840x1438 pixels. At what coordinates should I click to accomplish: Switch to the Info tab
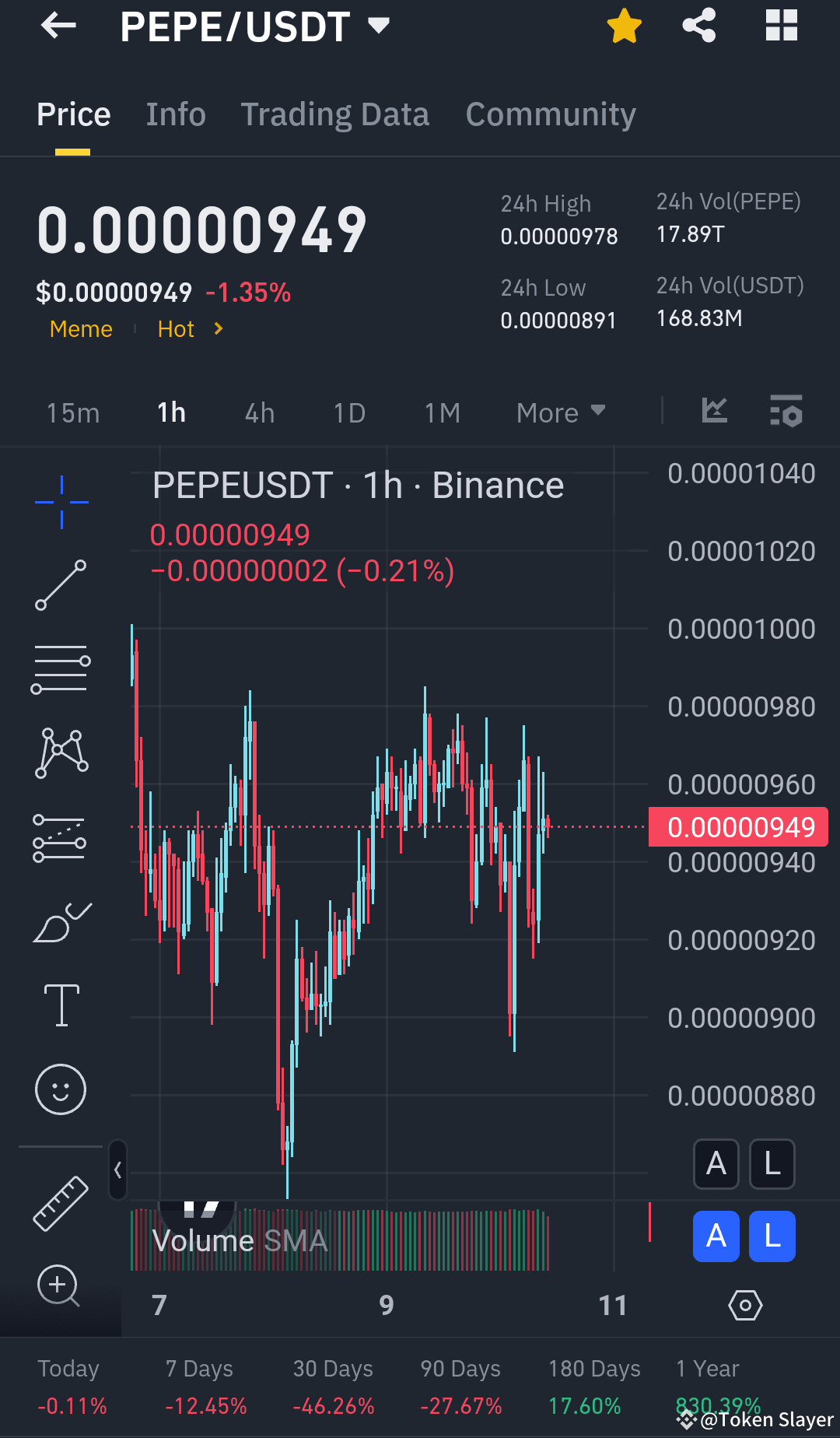point(175,114)
